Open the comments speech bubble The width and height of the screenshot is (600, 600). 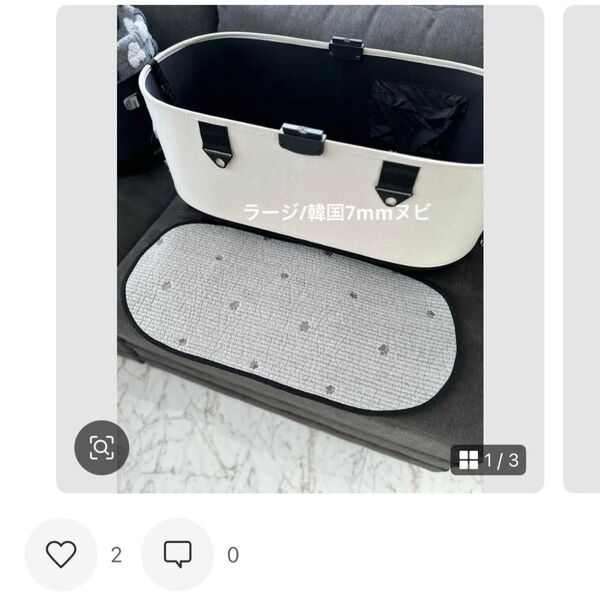pyautogui.click(x=177, y=554)
